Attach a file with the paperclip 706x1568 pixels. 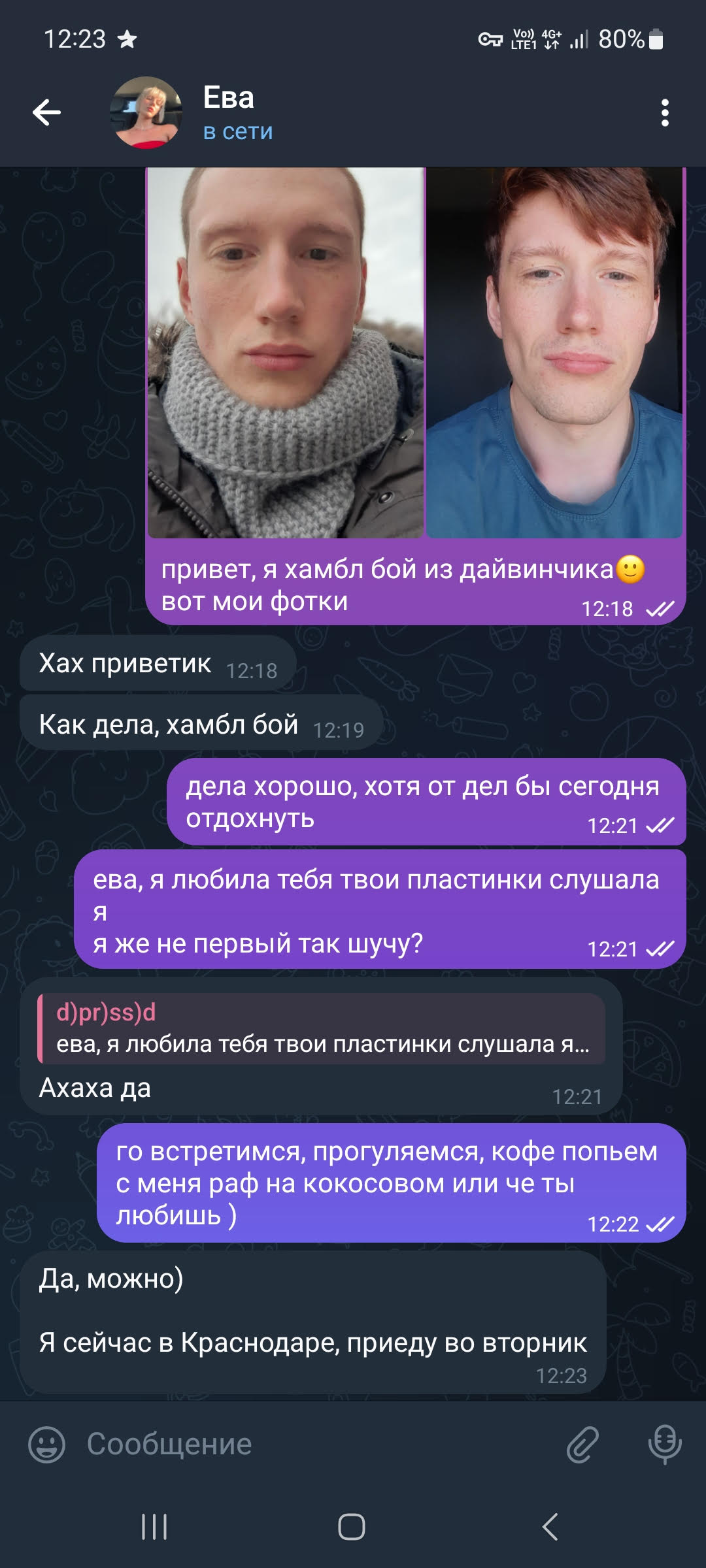582,1445
